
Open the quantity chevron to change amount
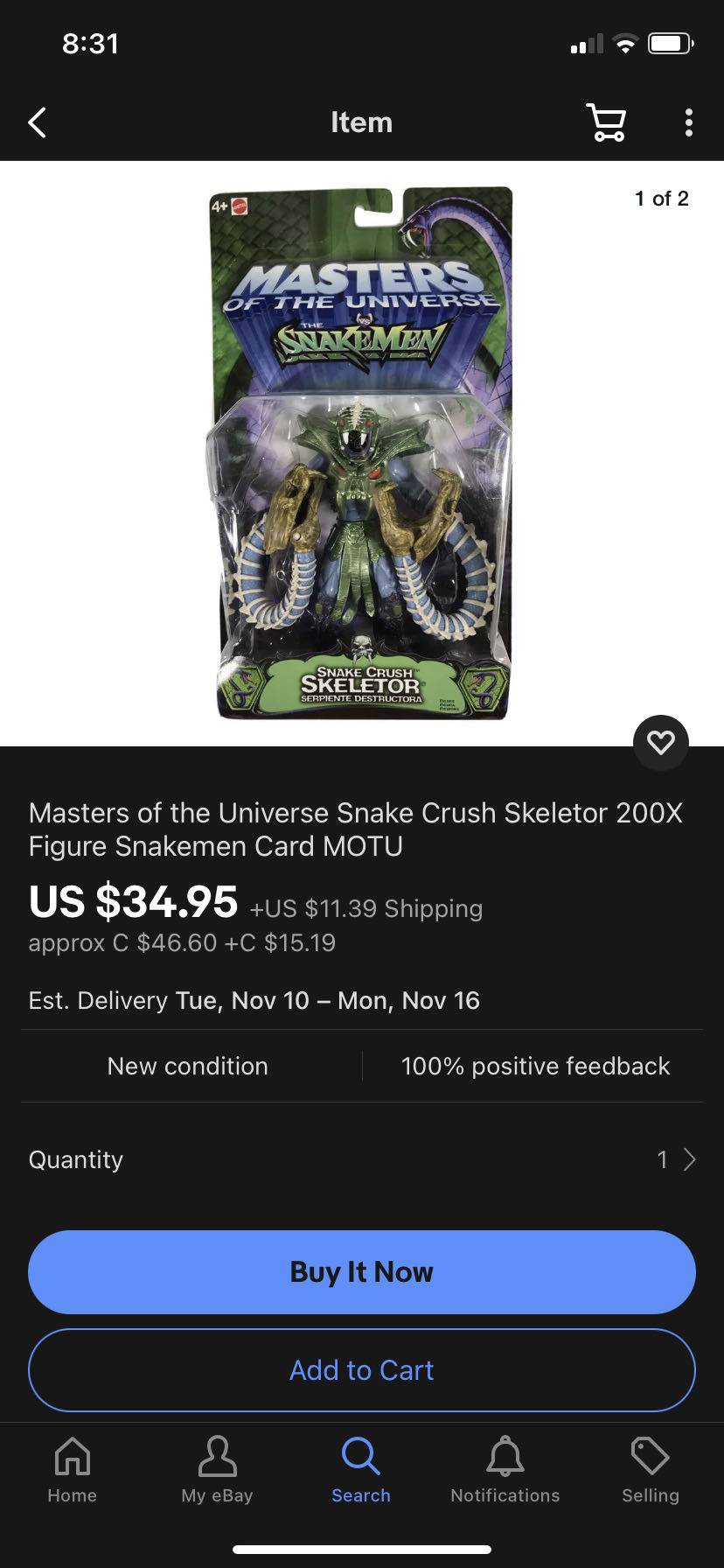click(690, 1158)
